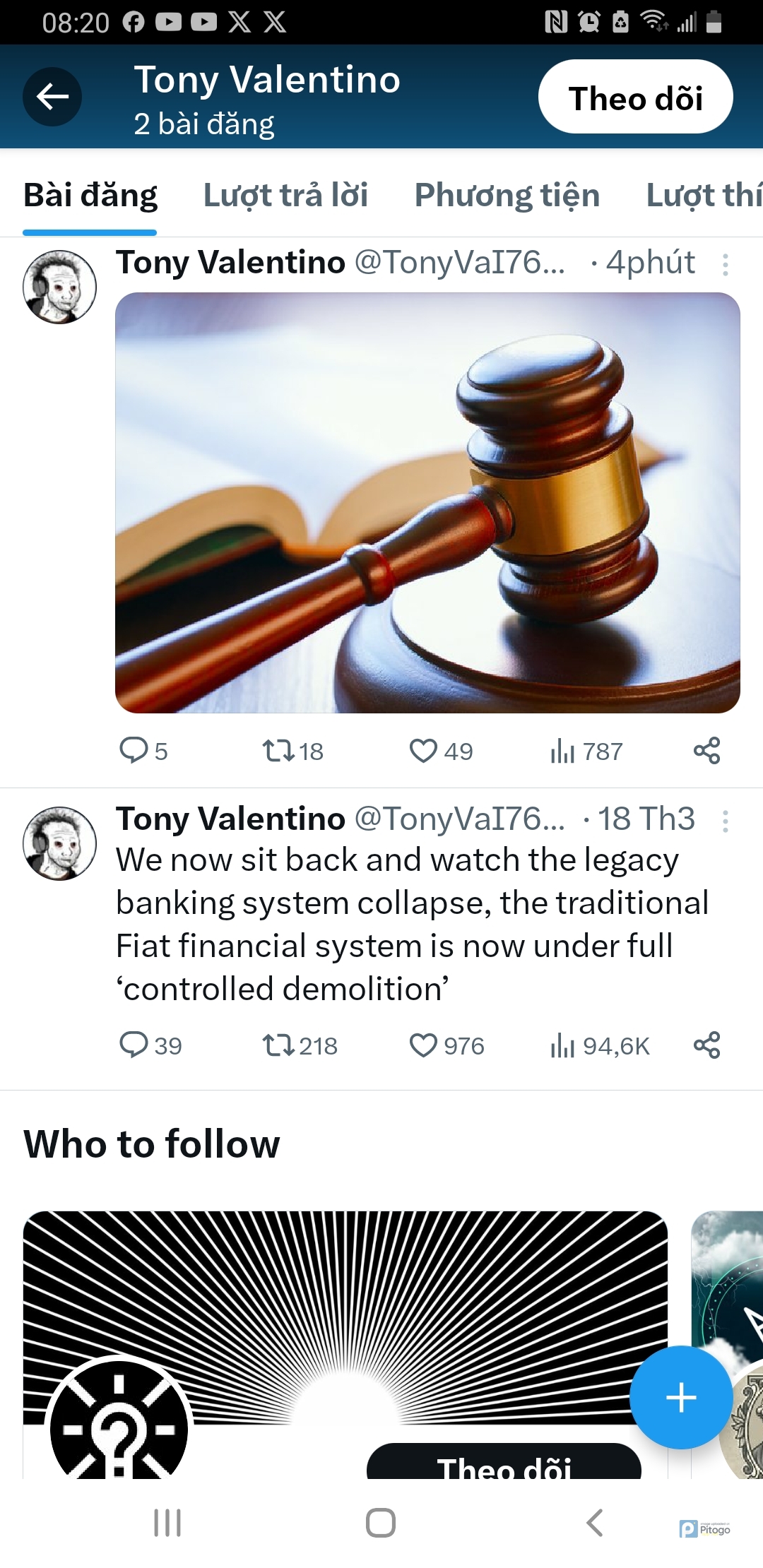Viewport: 763px width, 1568px height.
Task: Share the legacy banking system post
Action: click(x=706, y=1045)
